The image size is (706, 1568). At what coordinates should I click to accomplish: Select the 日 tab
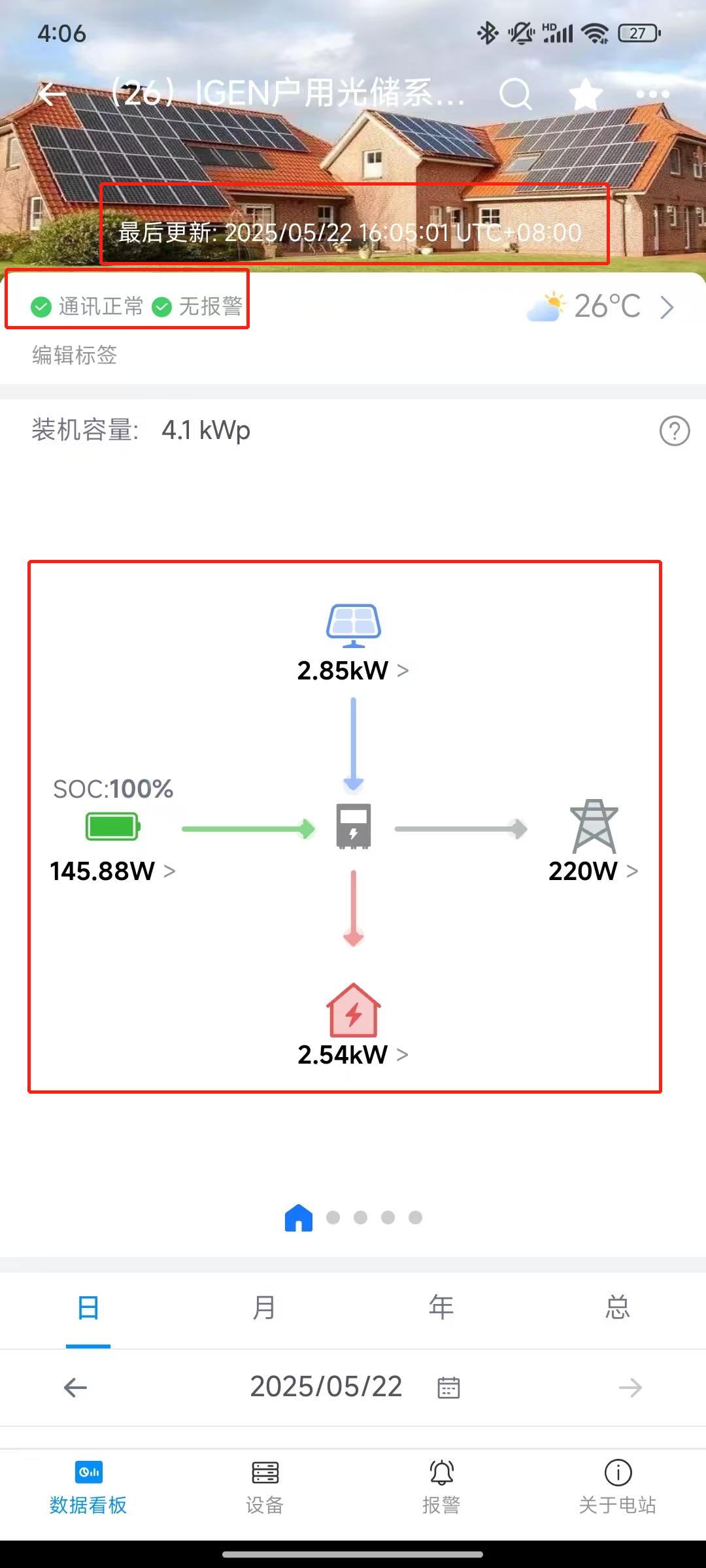point(88,1308)
